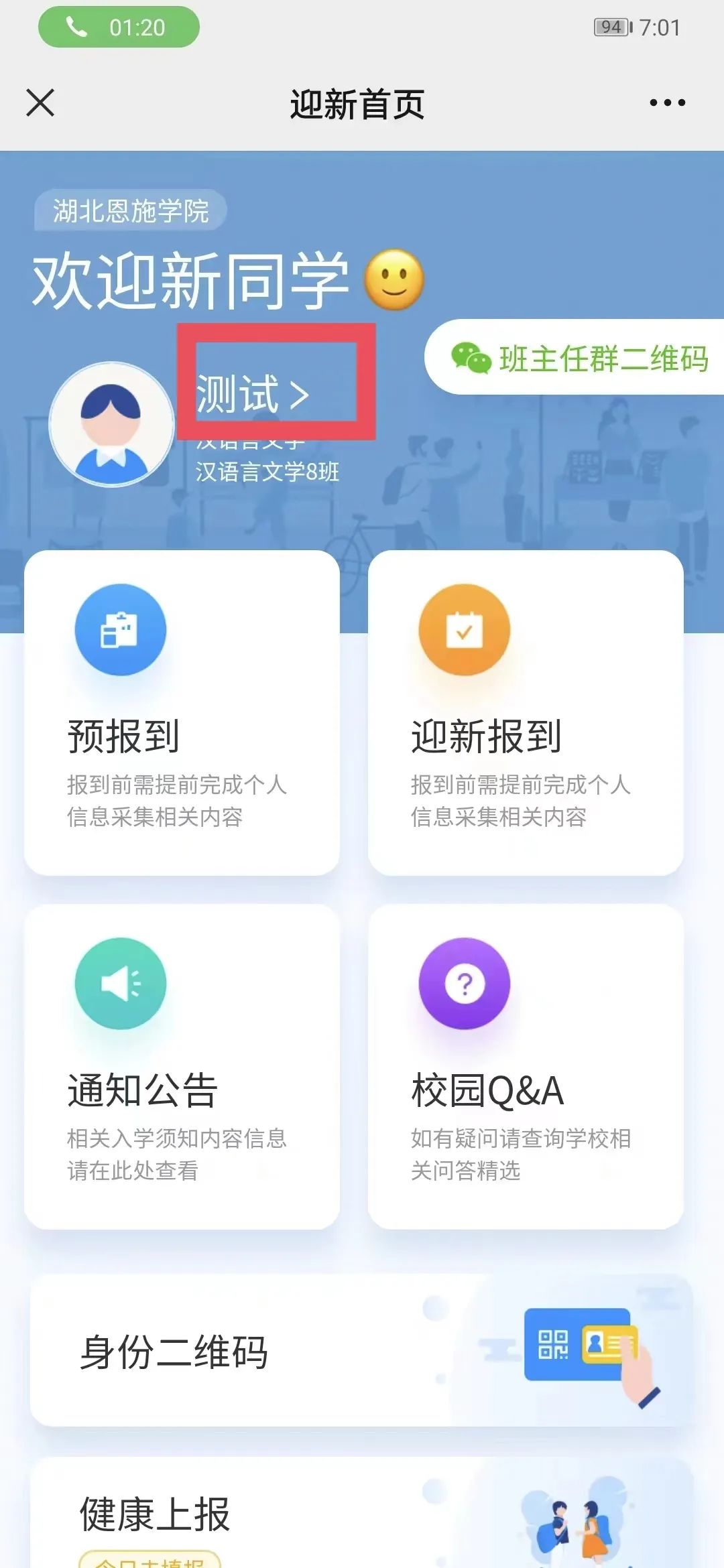The width and height of the screenshot is (724, 1568).
Task: Select the orange calendar icon for 迎新报到
Action: pyautogui.click(x=465, y=630)
